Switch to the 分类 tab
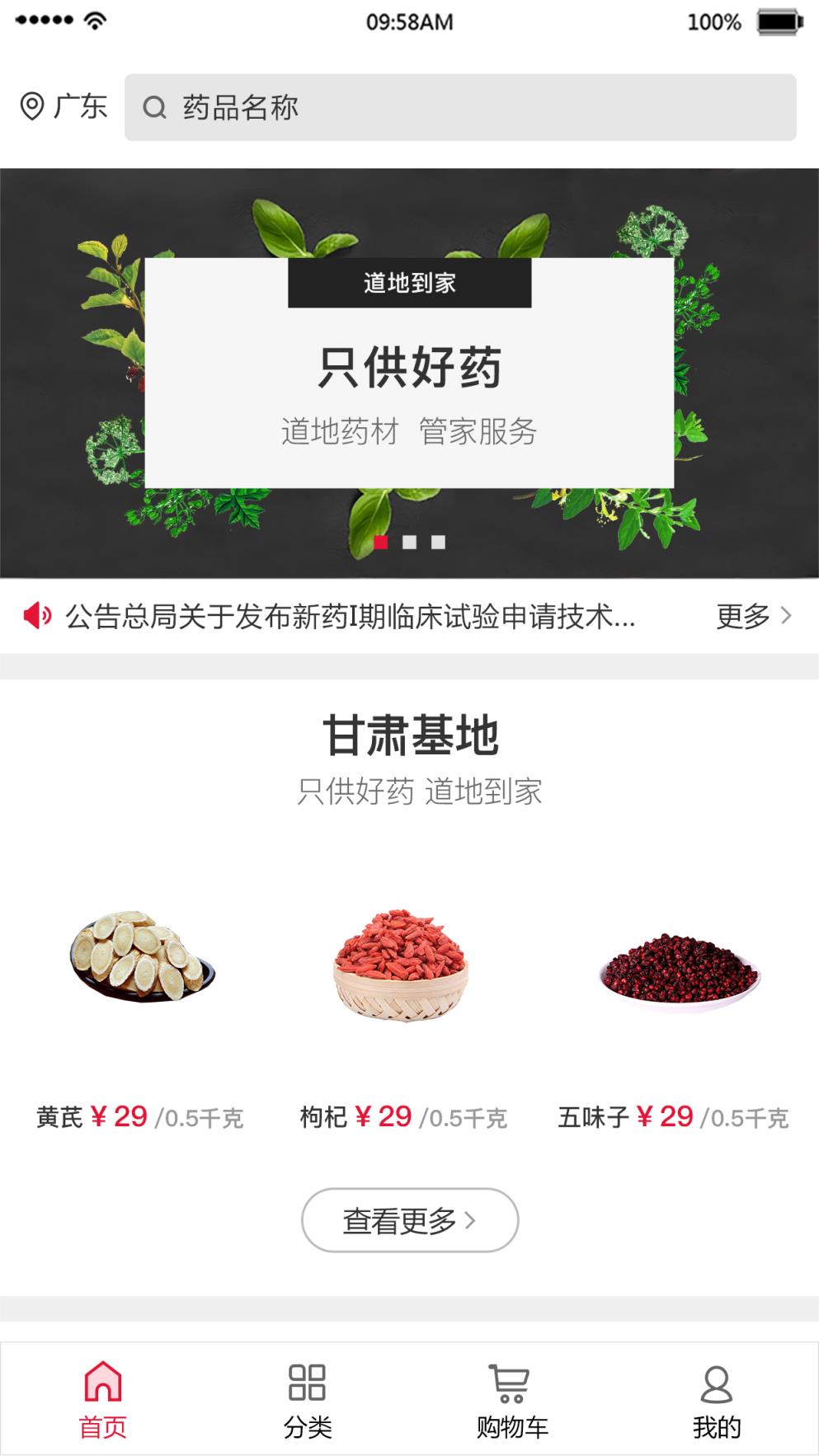The width and height of the screenshot is (819, 1456). pyautogui.click(x=308, y=1398)
